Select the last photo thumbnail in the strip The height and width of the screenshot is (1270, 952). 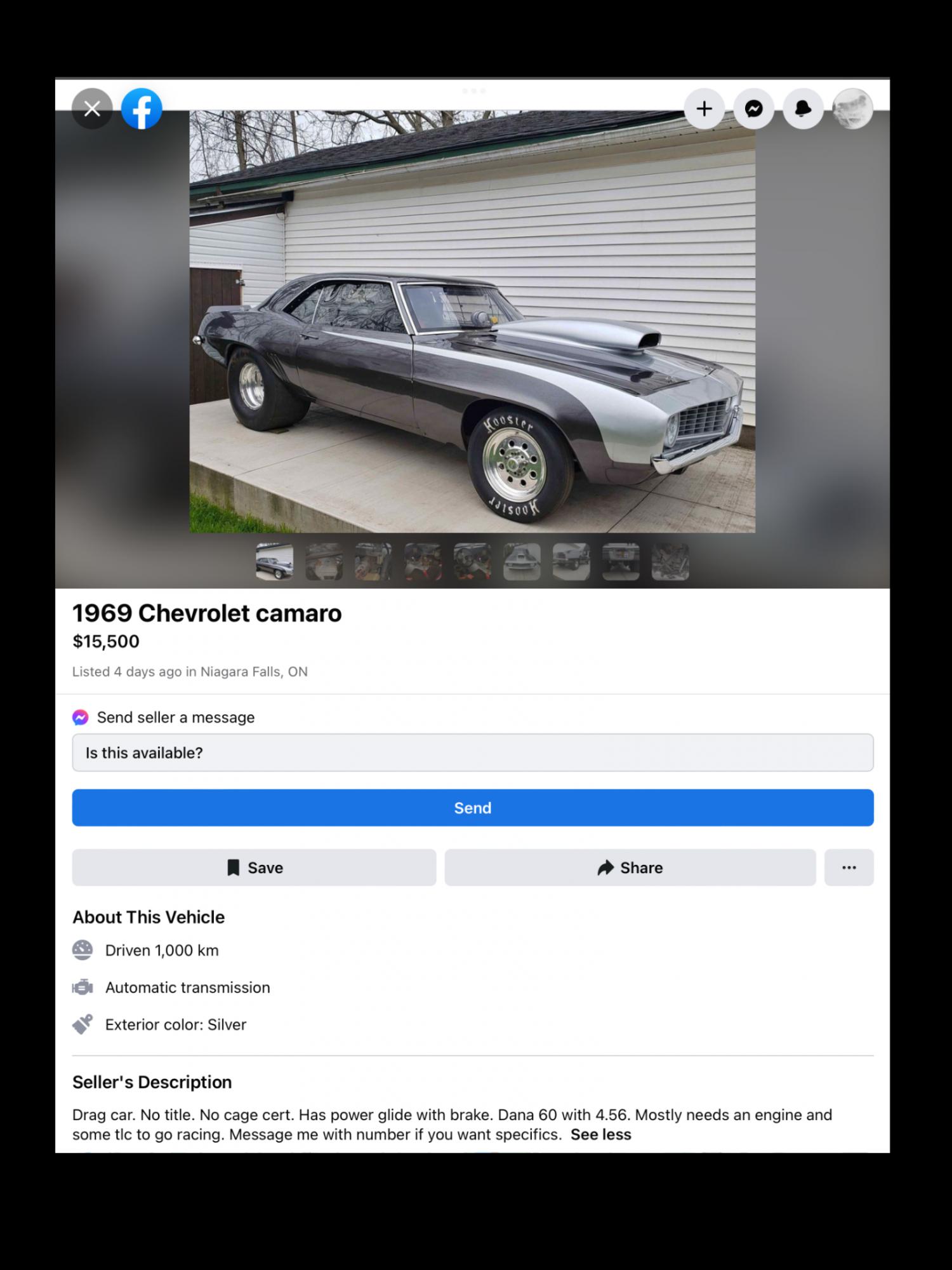pos(670,561)
